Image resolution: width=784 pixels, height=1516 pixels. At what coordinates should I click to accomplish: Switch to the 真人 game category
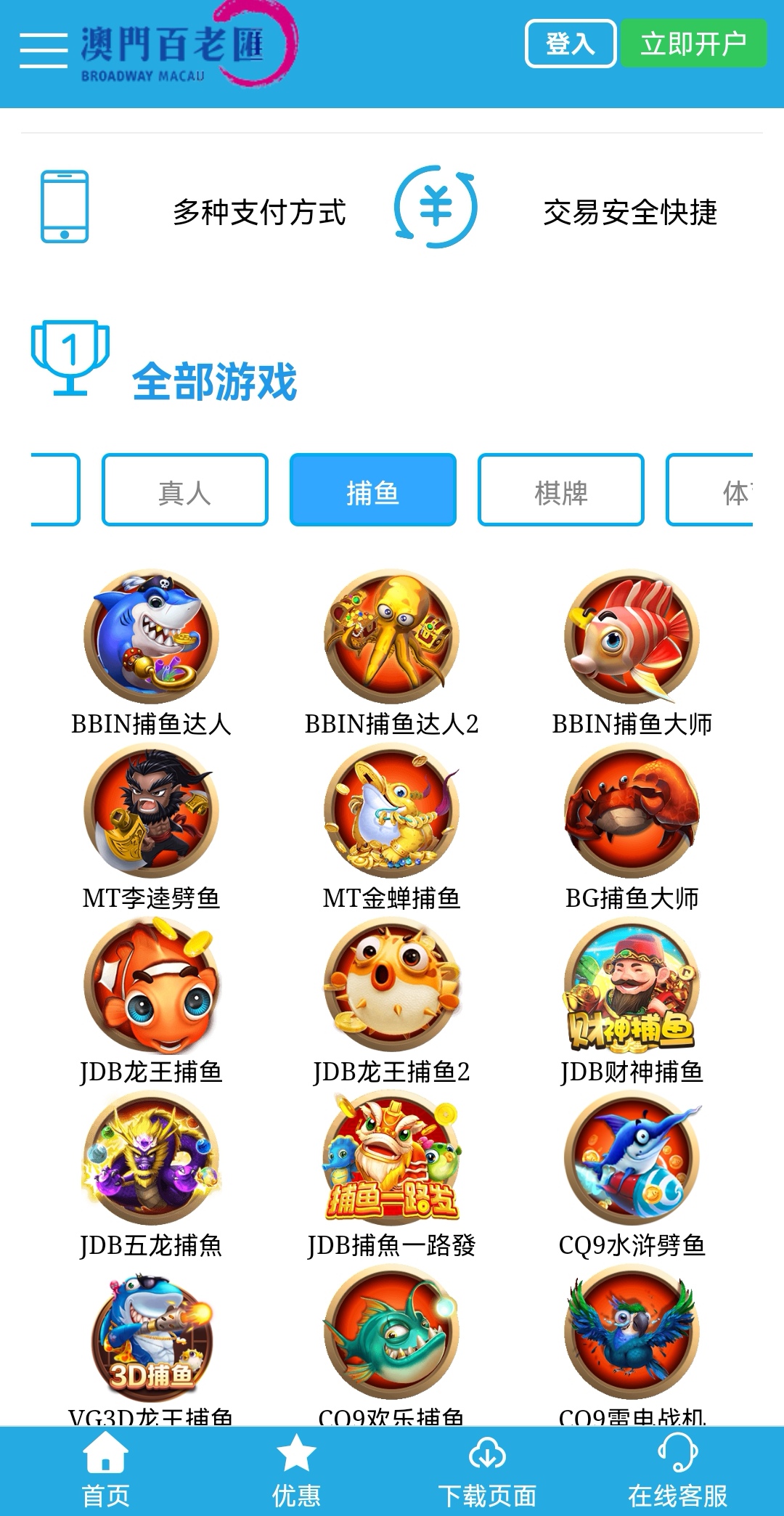[x=185, y=490]
